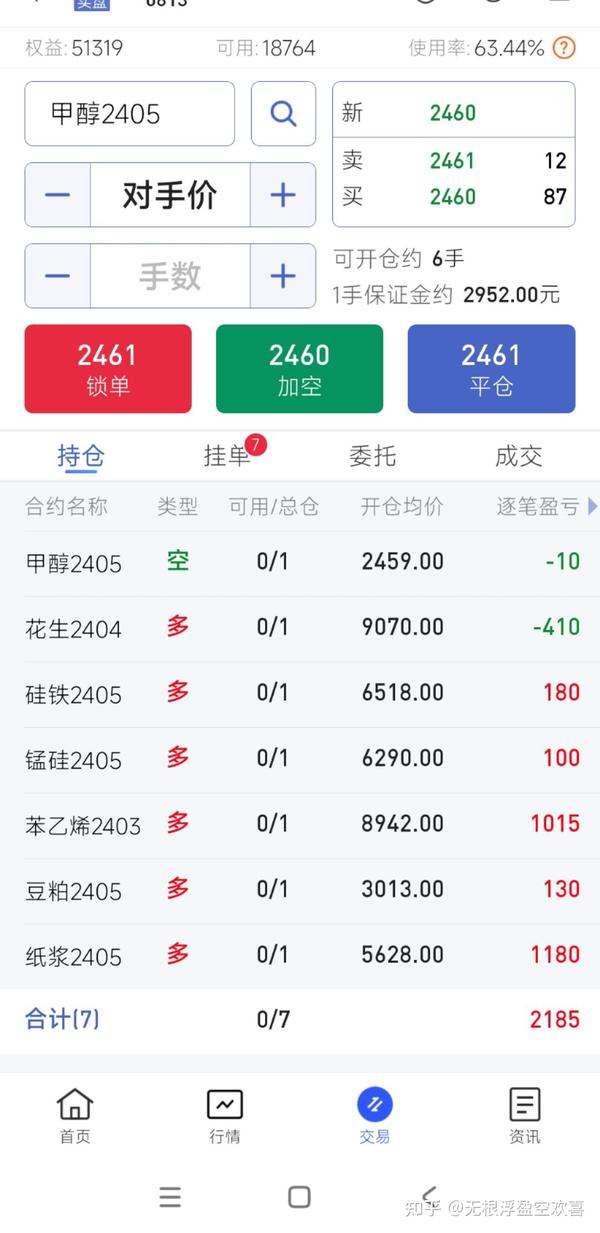Tap the green 加空 button
The image size is (600, 1233).
click(x=299, y=369)
